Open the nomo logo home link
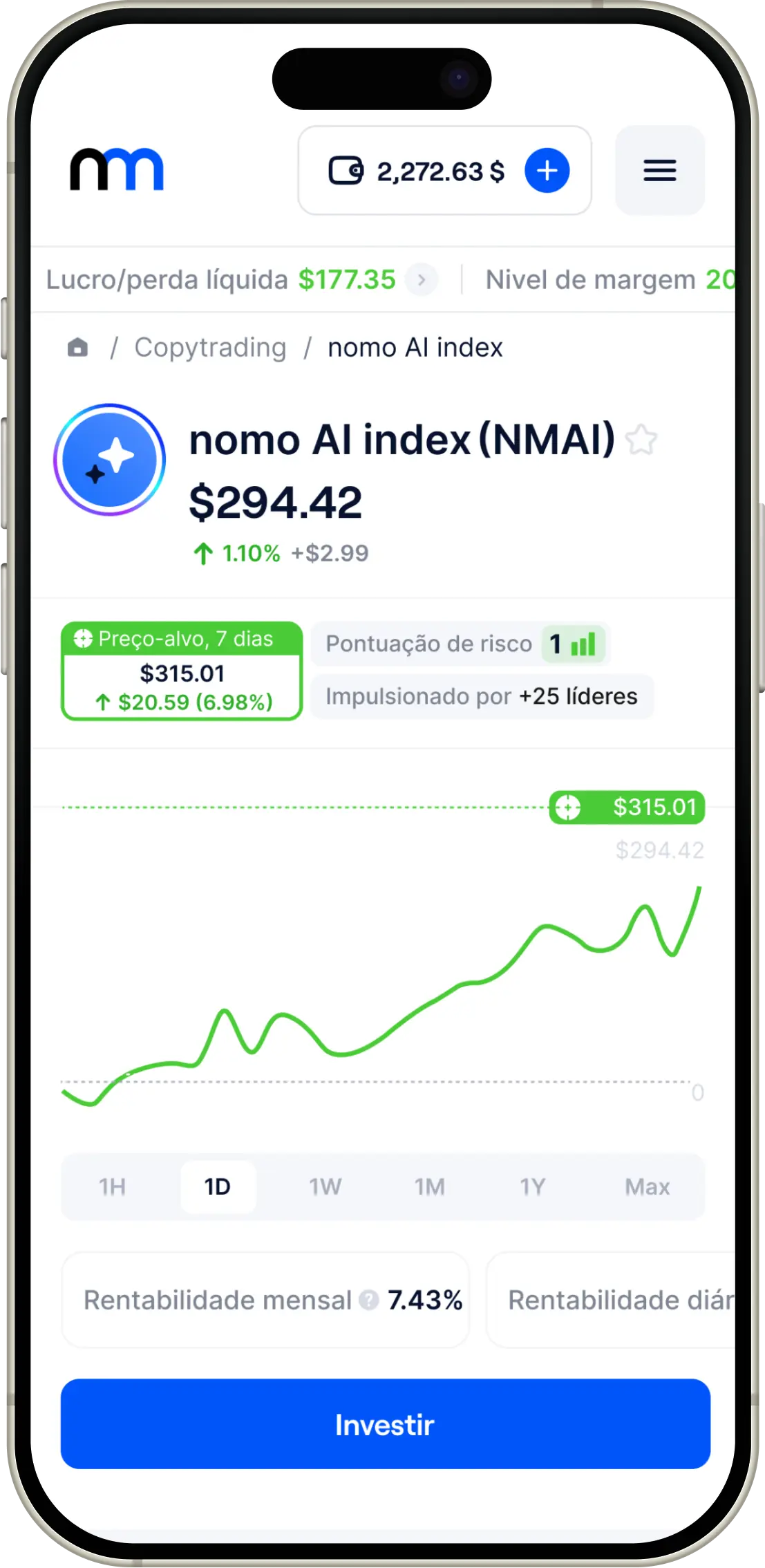 tap(117, 169)
